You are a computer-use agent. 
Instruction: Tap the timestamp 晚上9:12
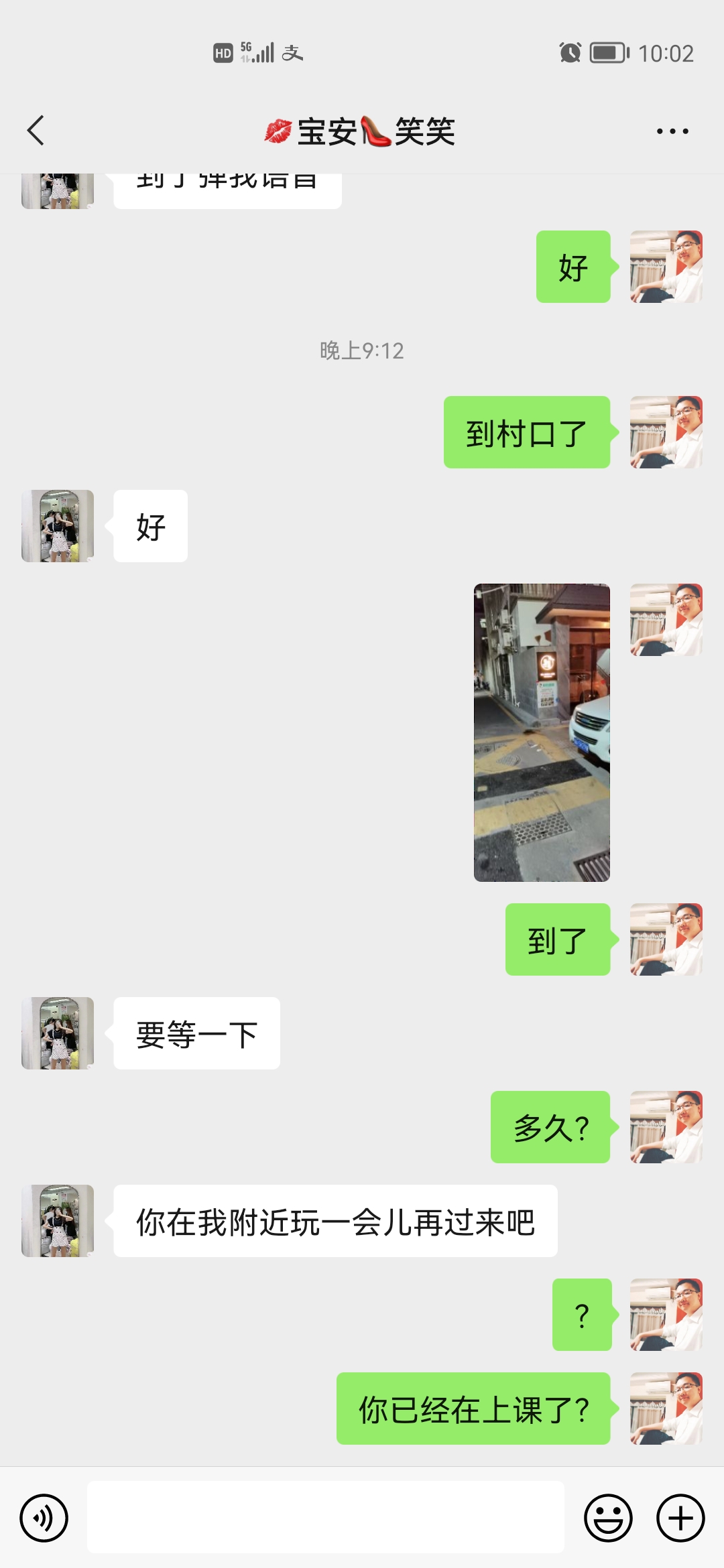coord(362,351)
